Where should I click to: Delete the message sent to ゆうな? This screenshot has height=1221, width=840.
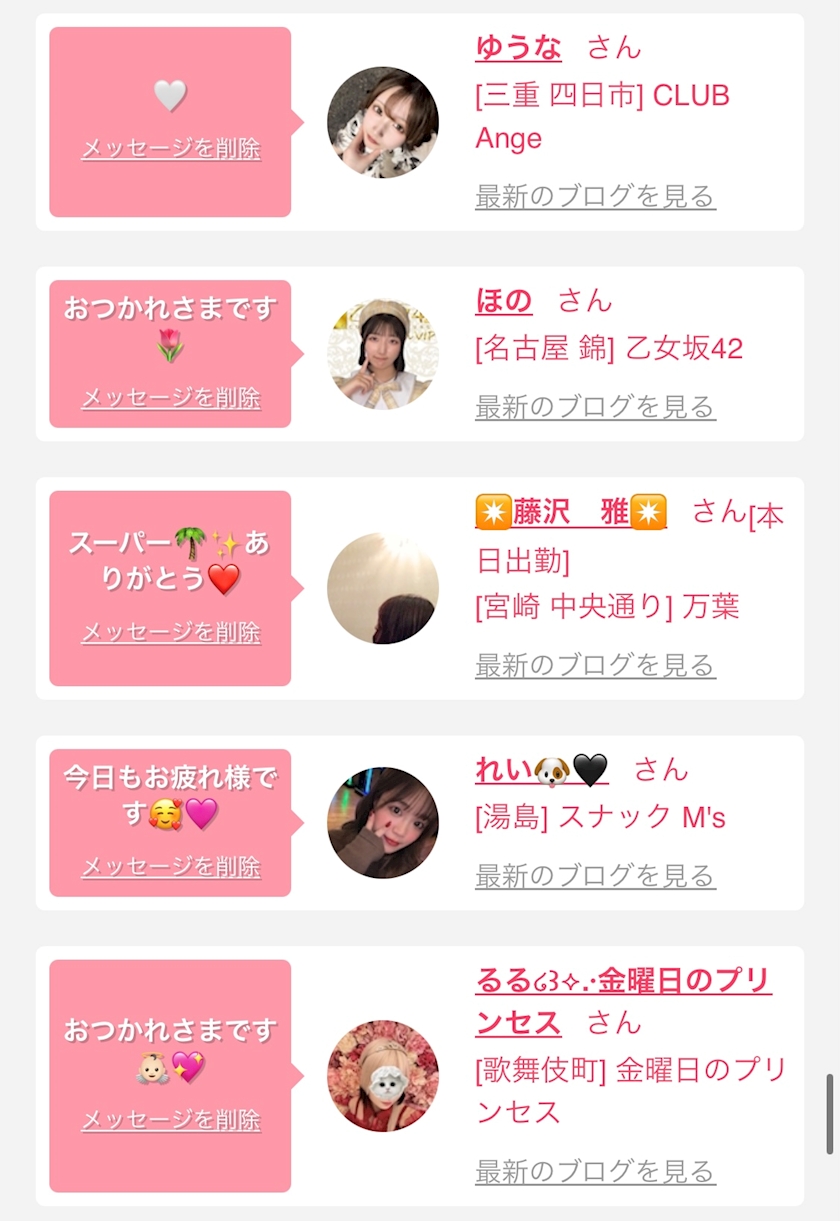(x=170, y=149)
